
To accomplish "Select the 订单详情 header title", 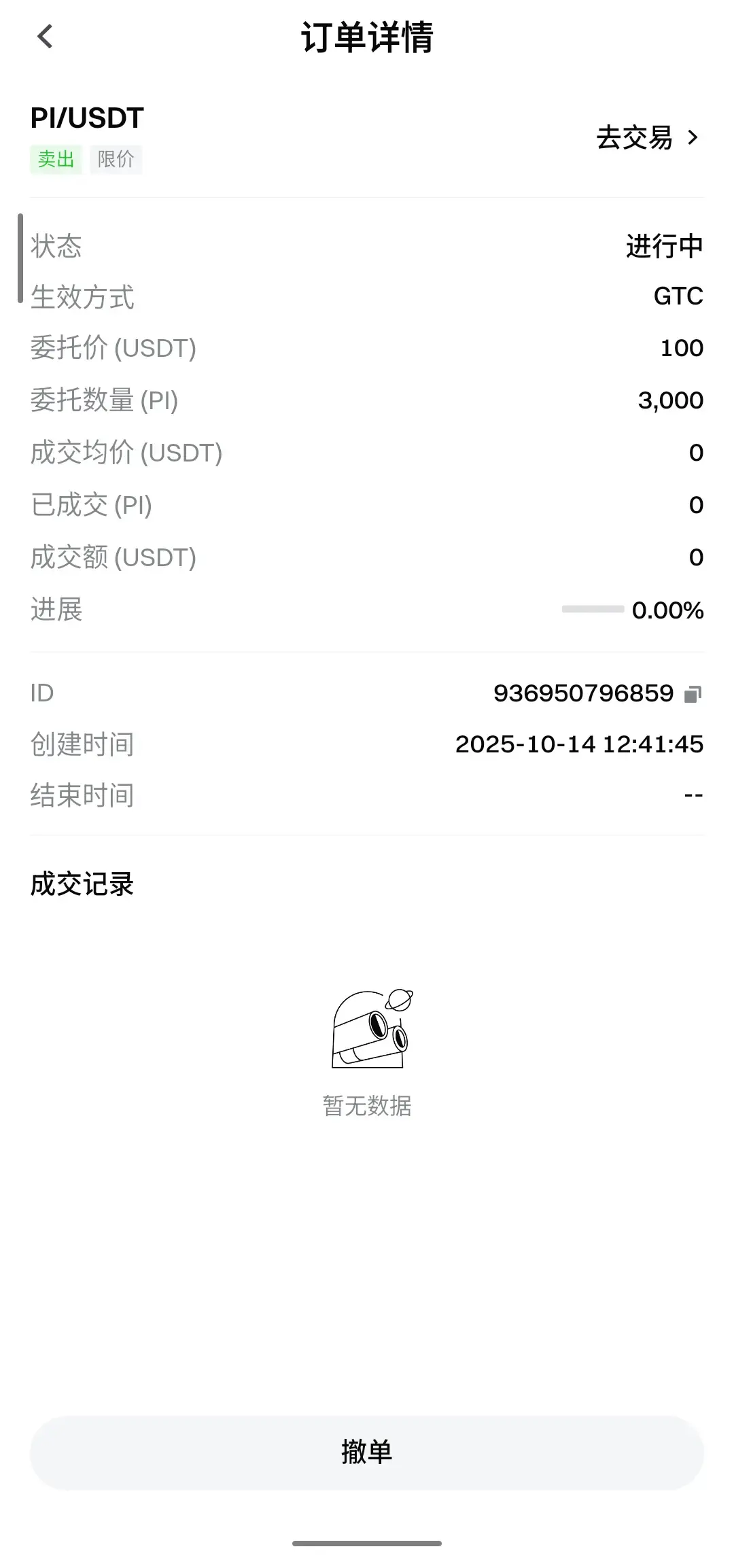I will [x=367, y=39].
